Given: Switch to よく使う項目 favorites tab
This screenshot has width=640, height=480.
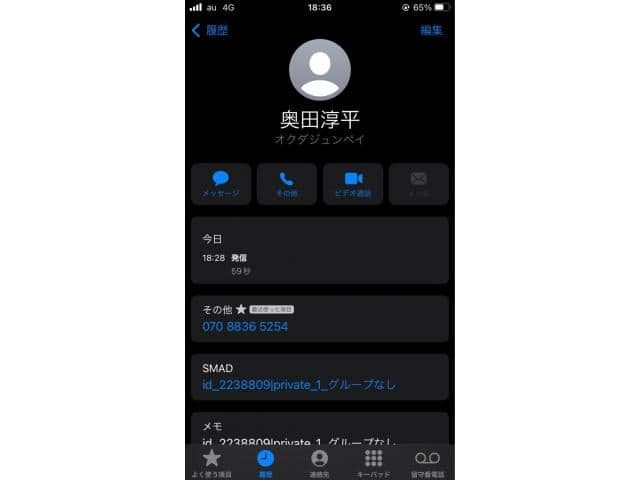Looking at the screenshot, I should (212, 462).
